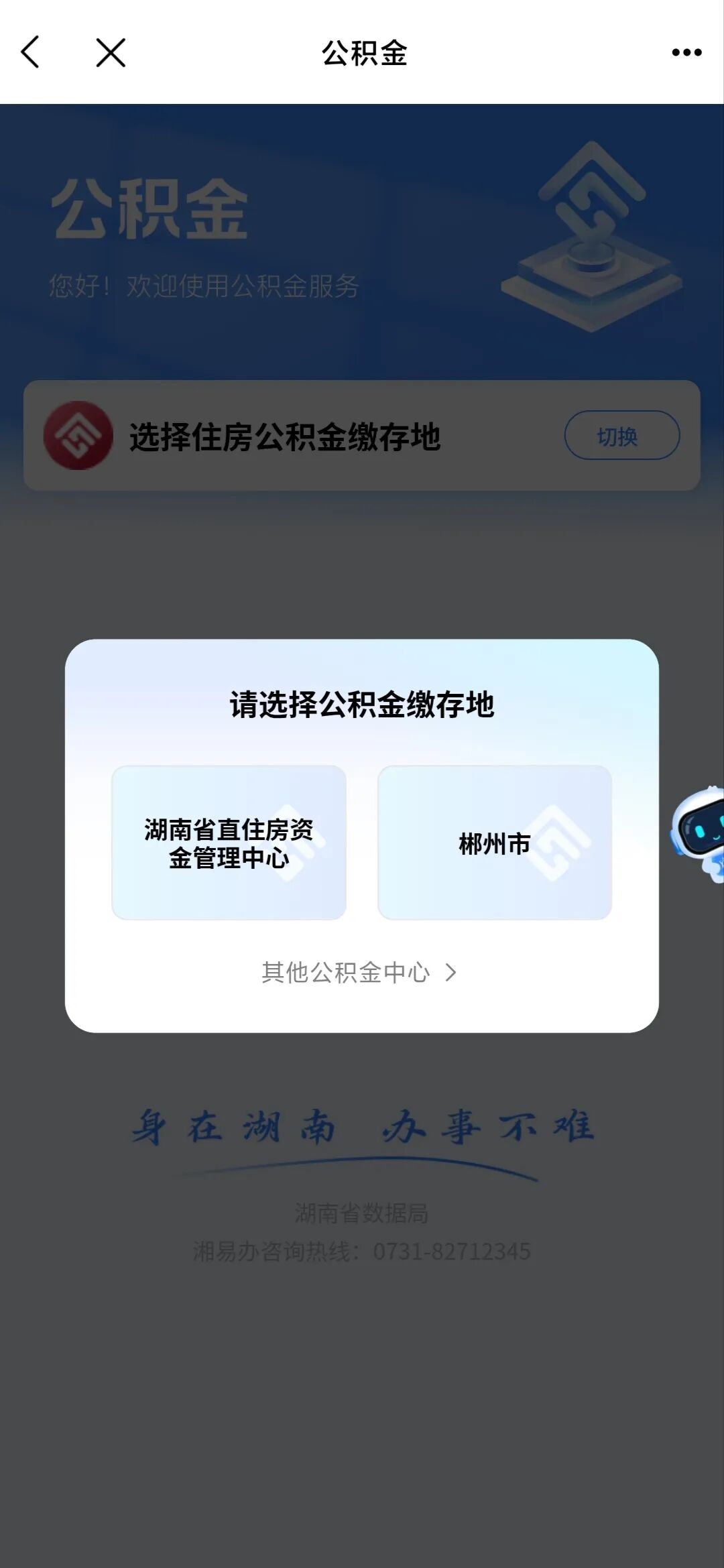The width and height of the screenshot is (724, 1568).
Task: Open 其他公积金中心 link
Action: click(x=346, y=973)
